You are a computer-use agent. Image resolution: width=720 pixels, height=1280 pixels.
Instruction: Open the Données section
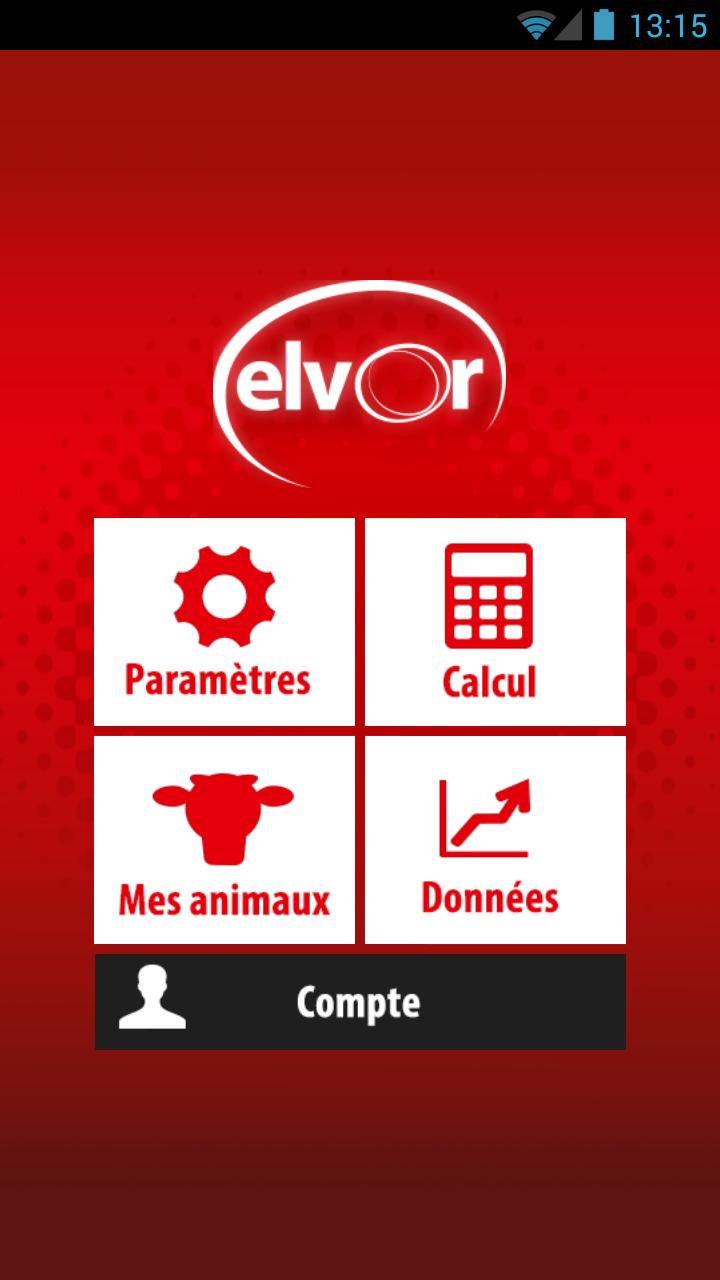(x=494, y=840)
